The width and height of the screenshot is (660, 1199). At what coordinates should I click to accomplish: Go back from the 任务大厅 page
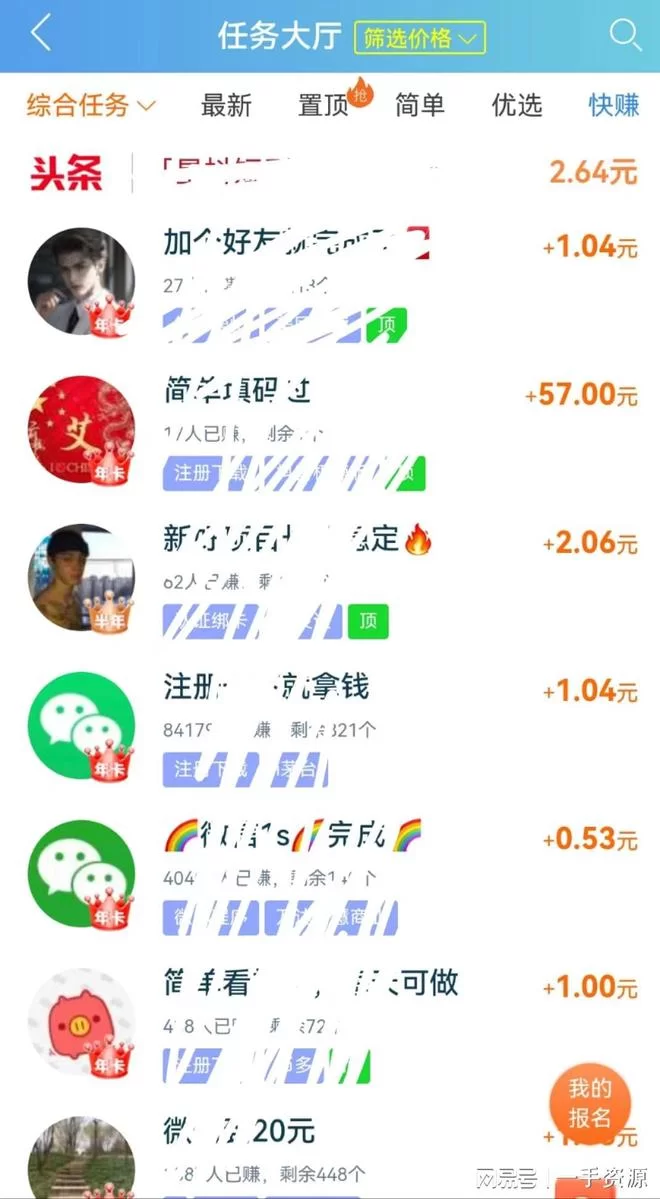click(41, 34)
